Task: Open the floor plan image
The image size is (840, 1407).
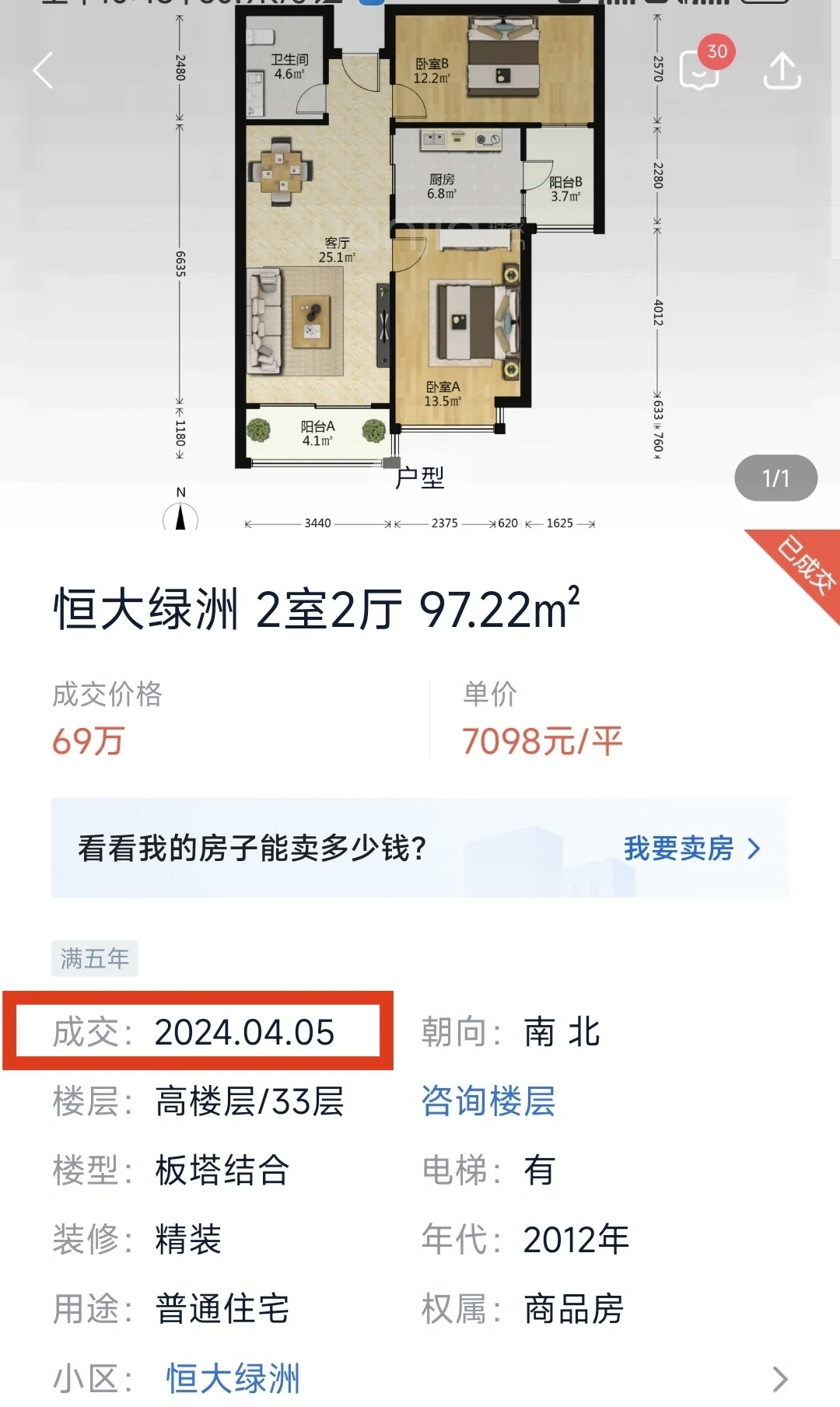Action: tap(420, 264)
